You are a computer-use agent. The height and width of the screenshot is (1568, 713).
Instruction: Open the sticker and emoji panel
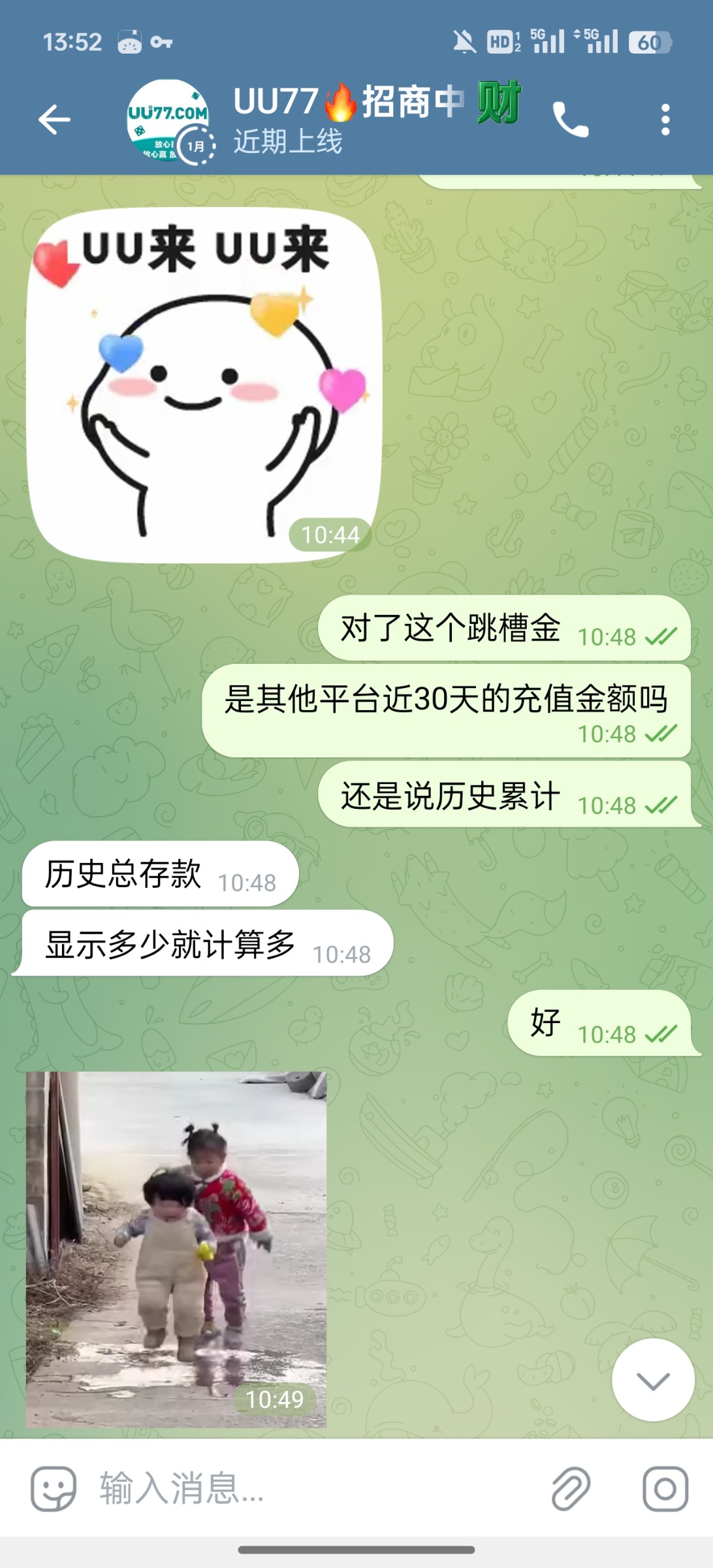click(x=54, y=1489)
